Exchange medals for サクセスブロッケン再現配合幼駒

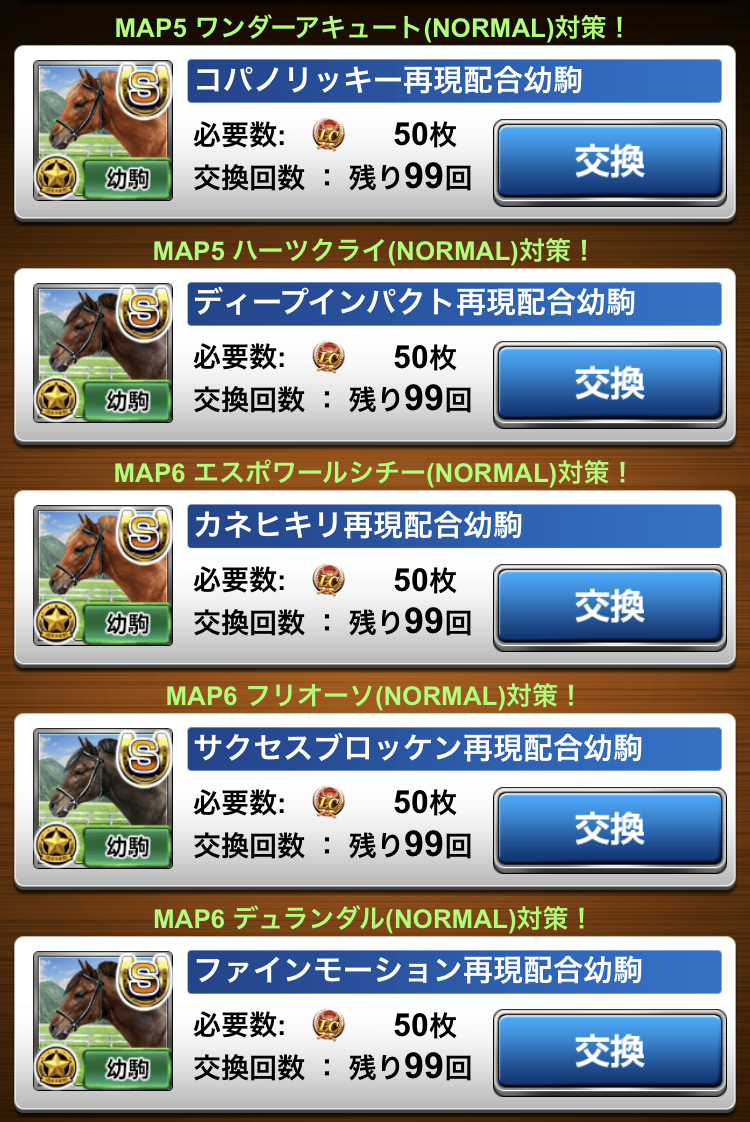pyautogui.click(x=609, y=829)
